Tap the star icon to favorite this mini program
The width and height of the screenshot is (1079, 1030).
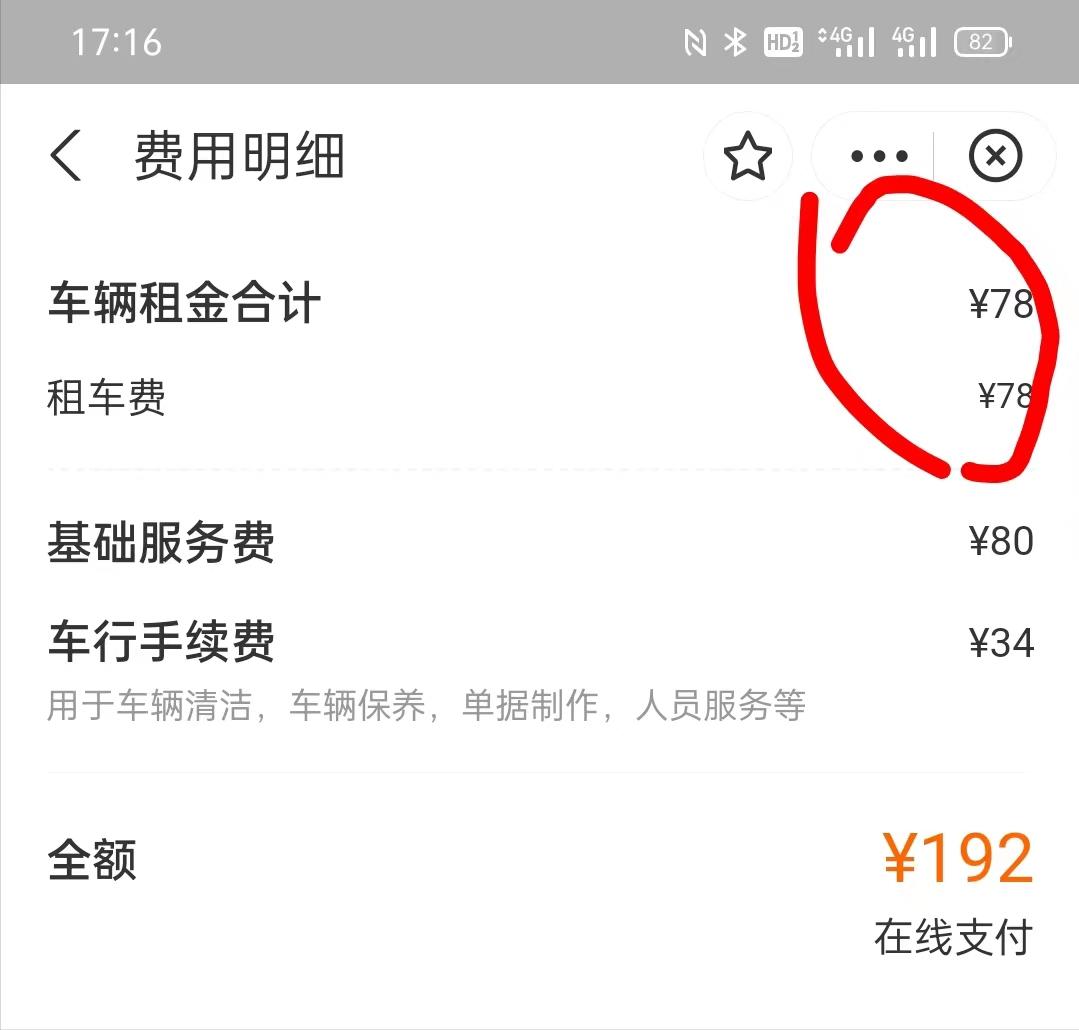coord(747,157)
